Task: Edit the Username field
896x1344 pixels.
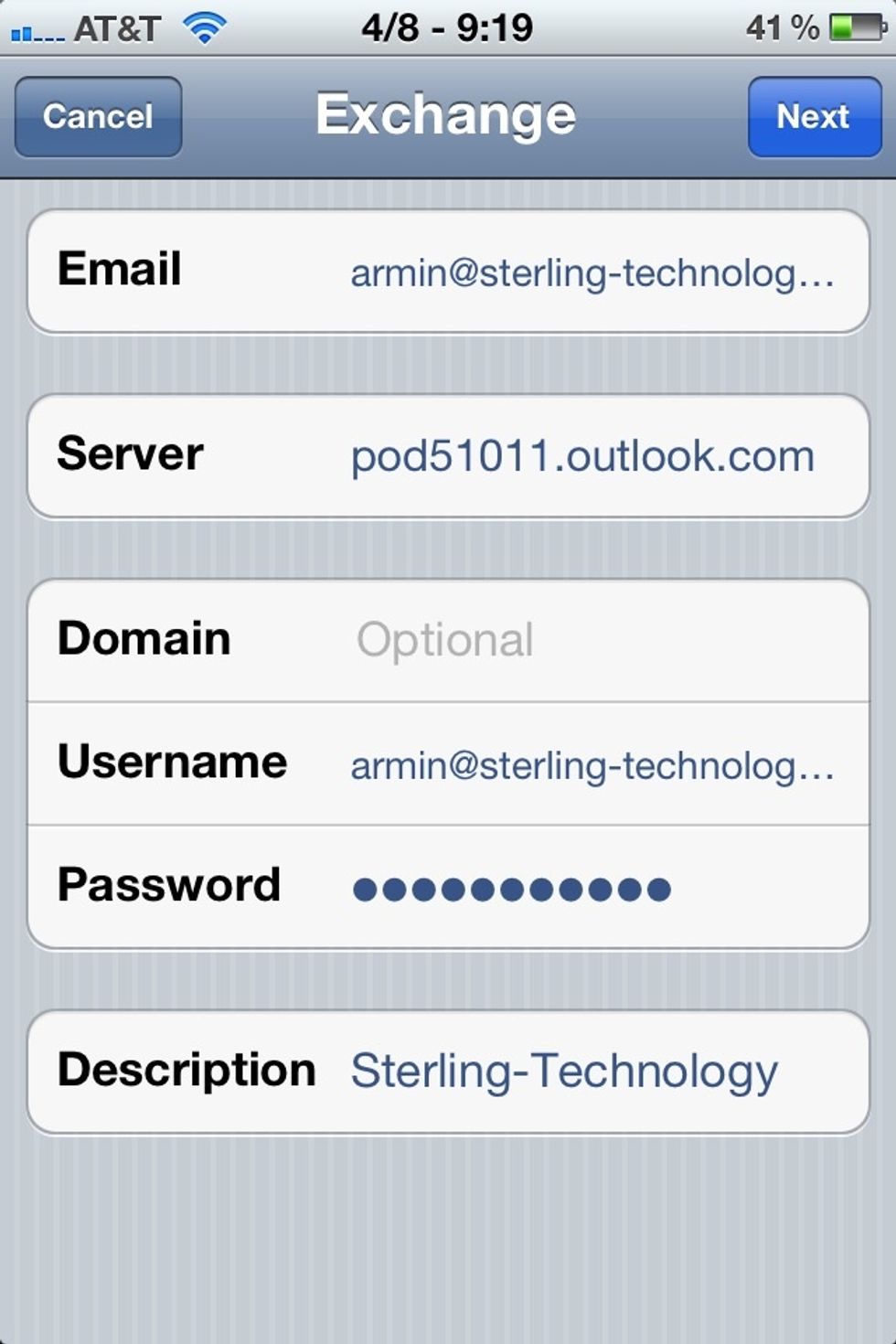Action: tap(590, 764)
